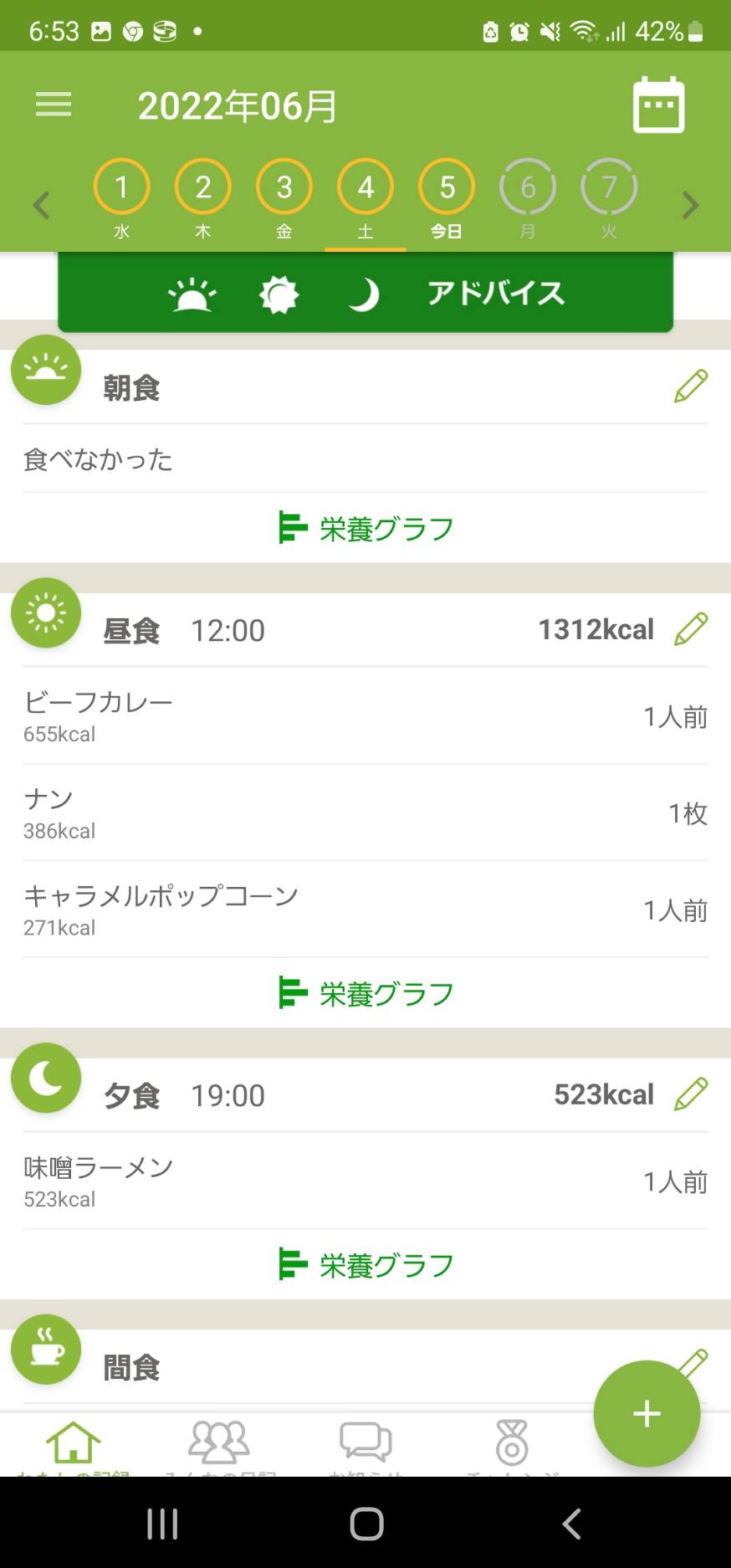Select today, June 5
This screenshot has width=731, height=1568.
[446, 187]
